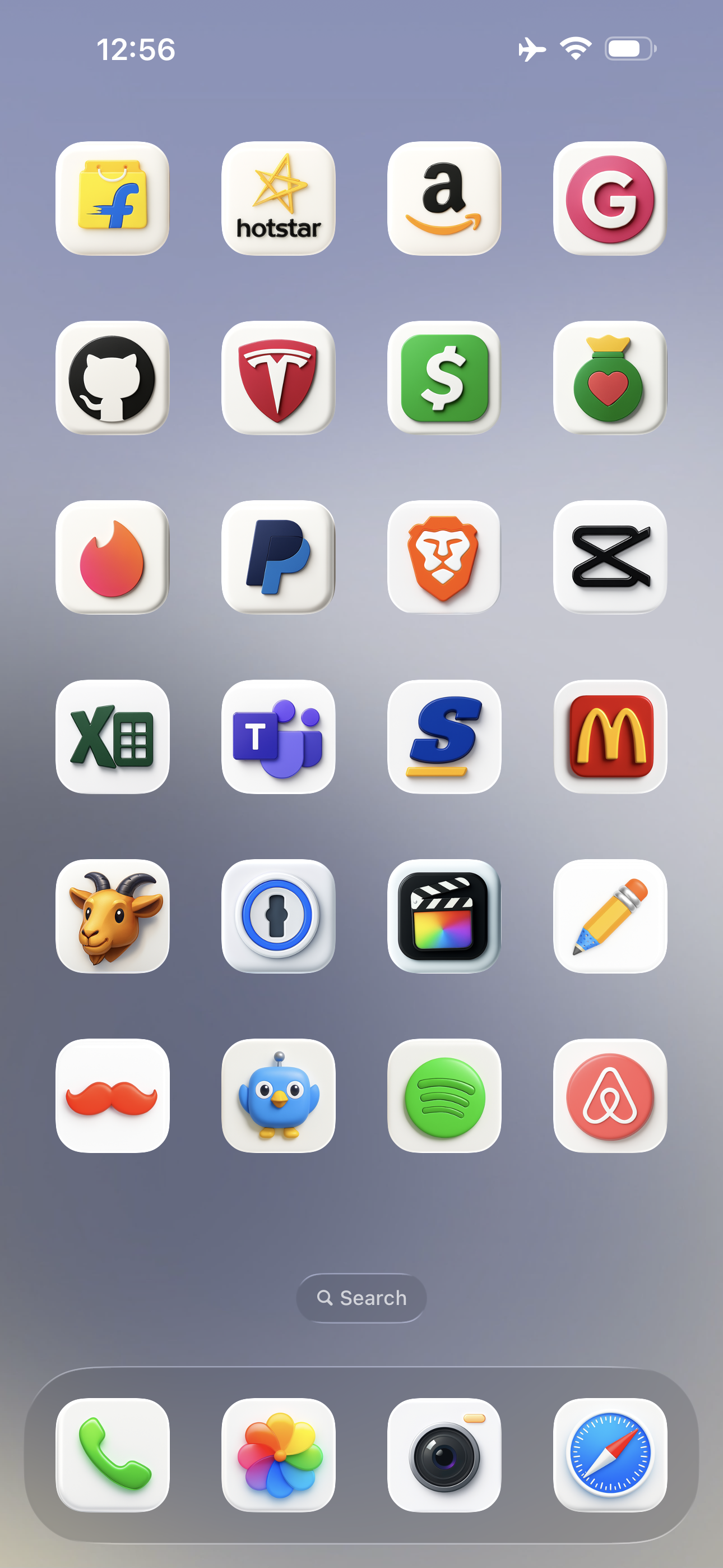723x1568 pixels.
Task: Open Microsoft Excel
Action: 113,736
